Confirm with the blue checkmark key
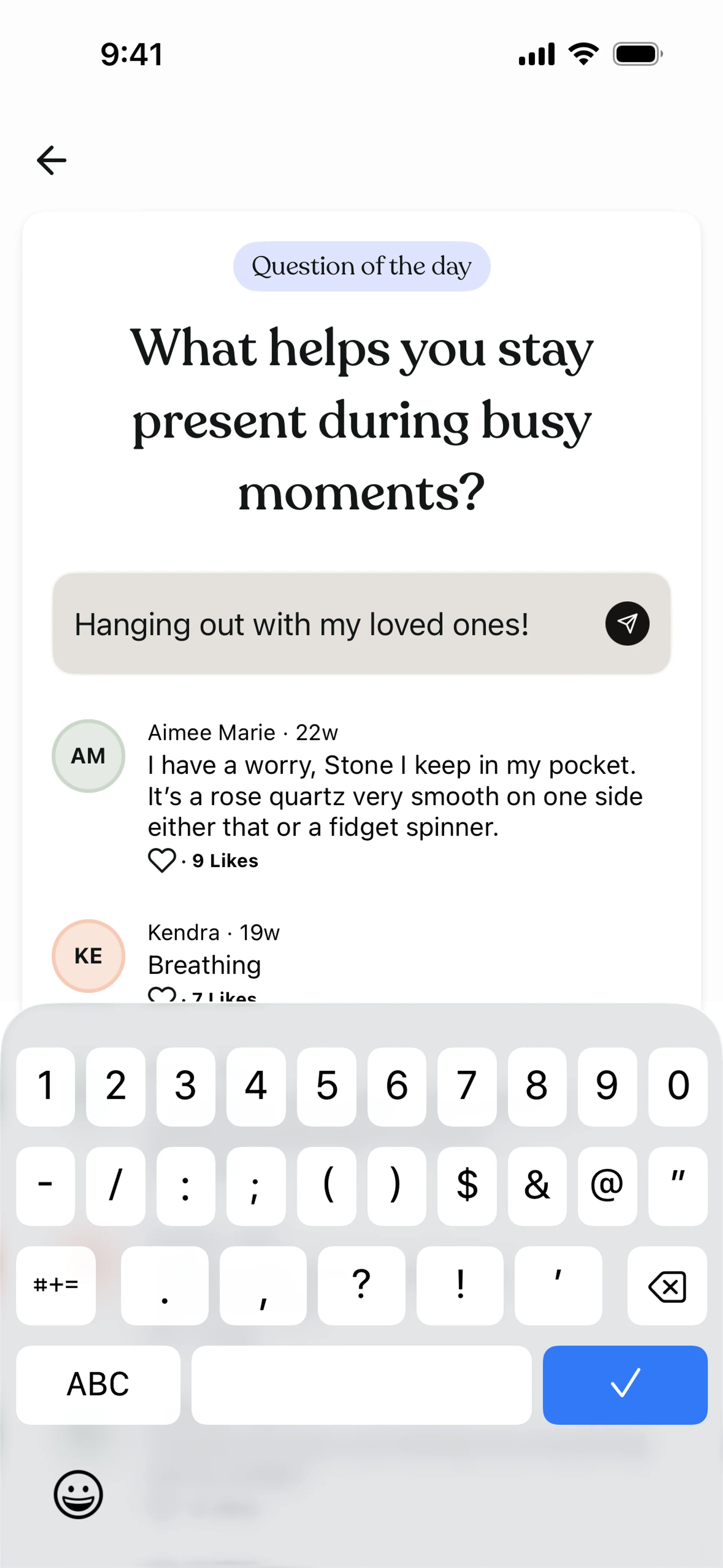This screenshot has height=1568, width=723. coord(625,1384)
